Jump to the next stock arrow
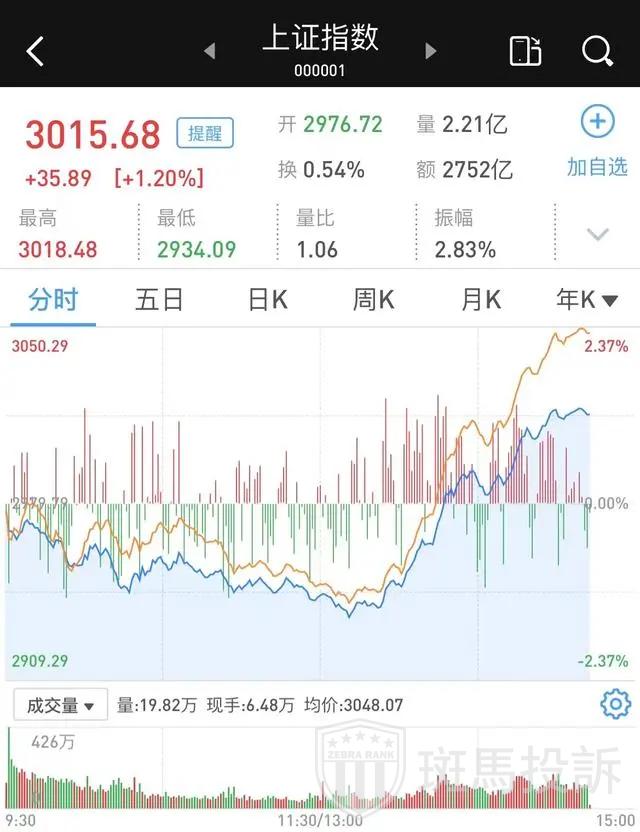640x832 pixels. [x=431, y=51]
